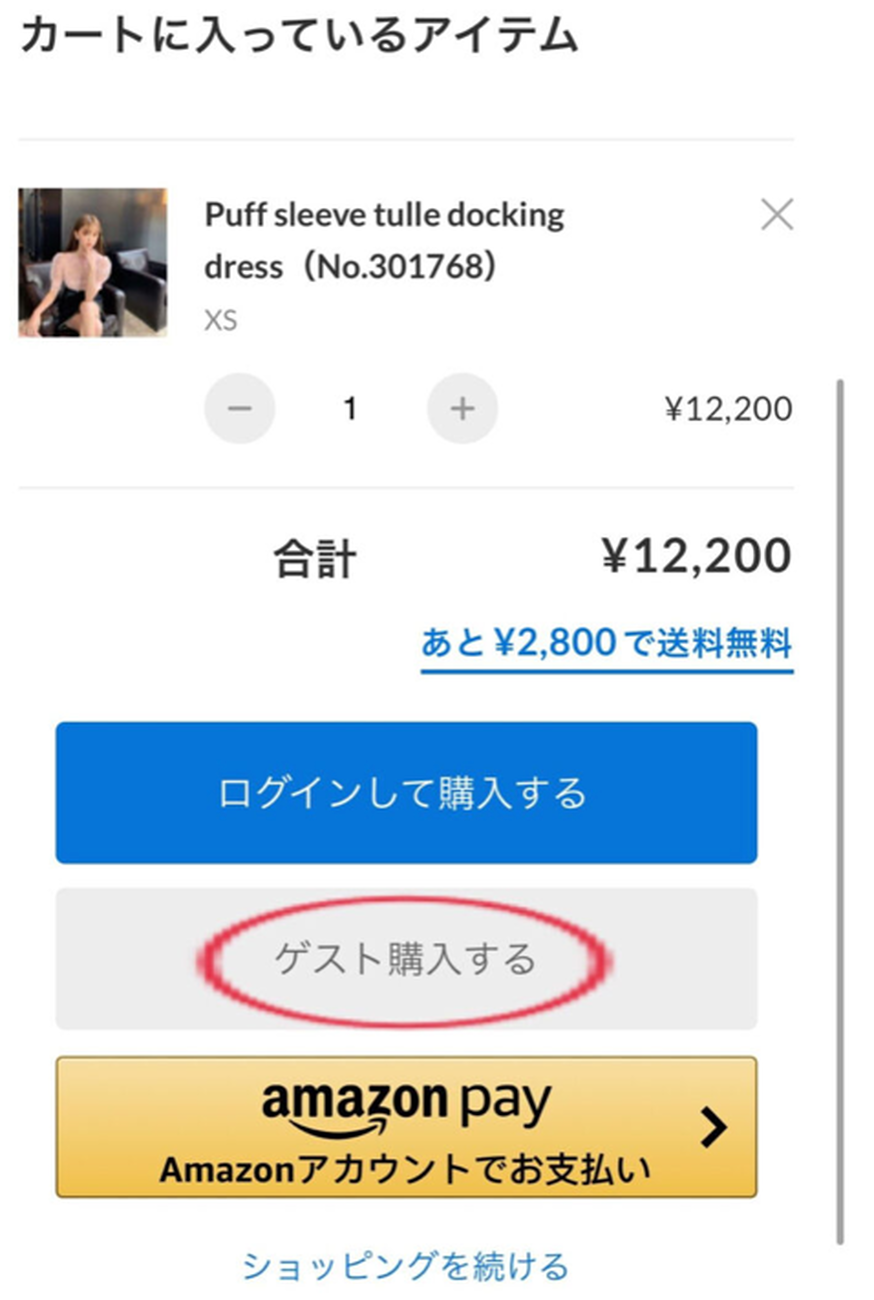This screenshot has width=874, height=1300.
Task: Remove the Puff sleeve dress from cart
Action: [776, 214]
